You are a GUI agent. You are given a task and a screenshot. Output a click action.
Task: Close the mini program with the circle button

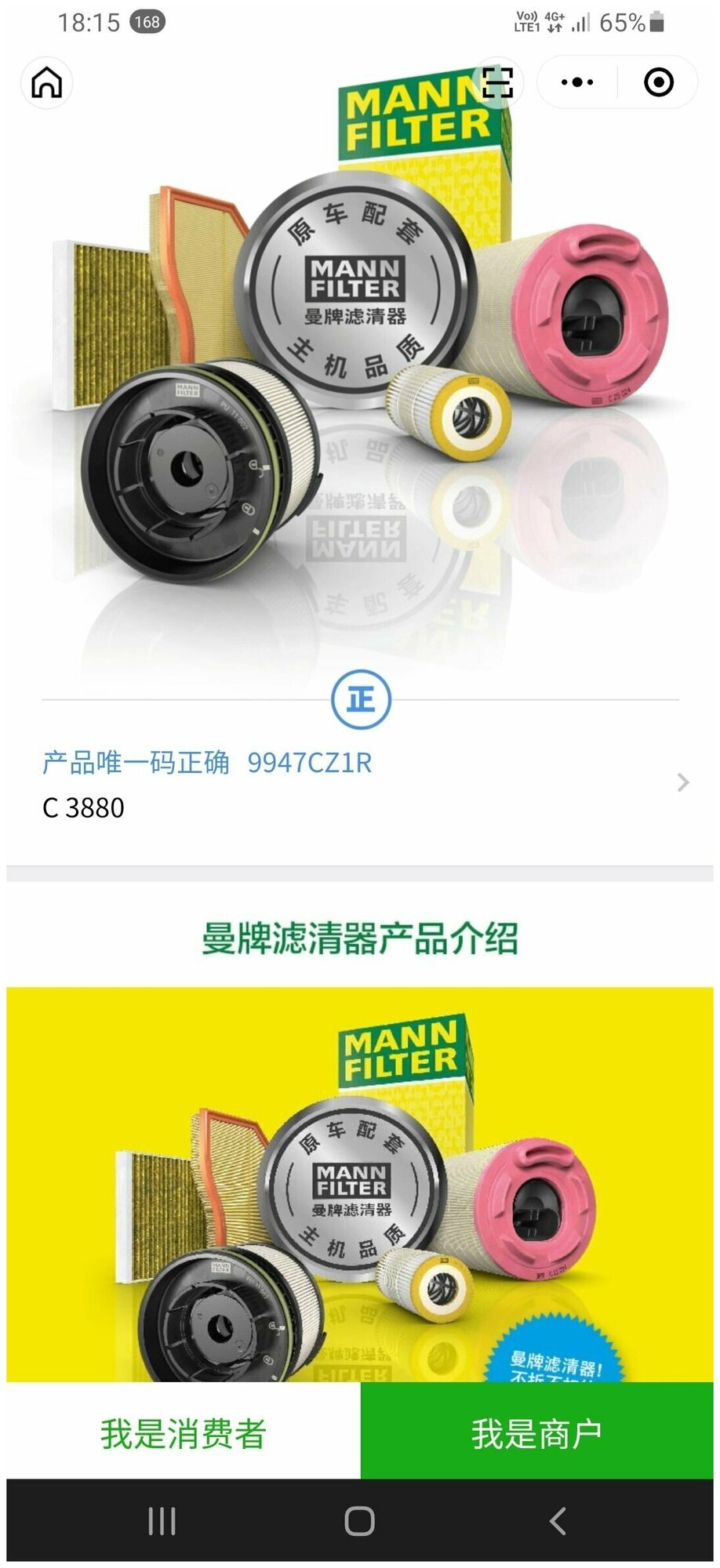click(x=658, y=82)
